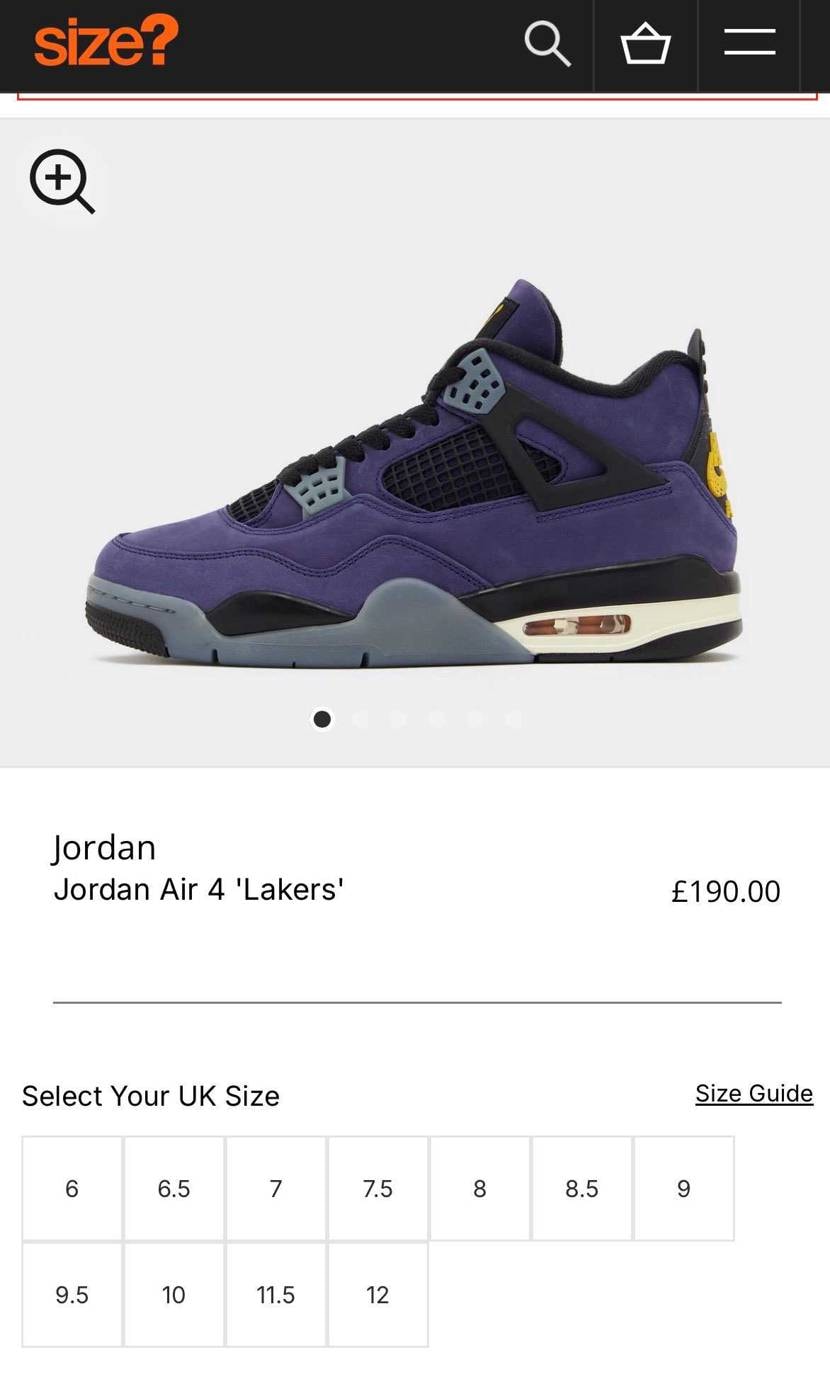Choose UK size 6.5
This screenshot has height=1379, width=830.
[174, 1188]
